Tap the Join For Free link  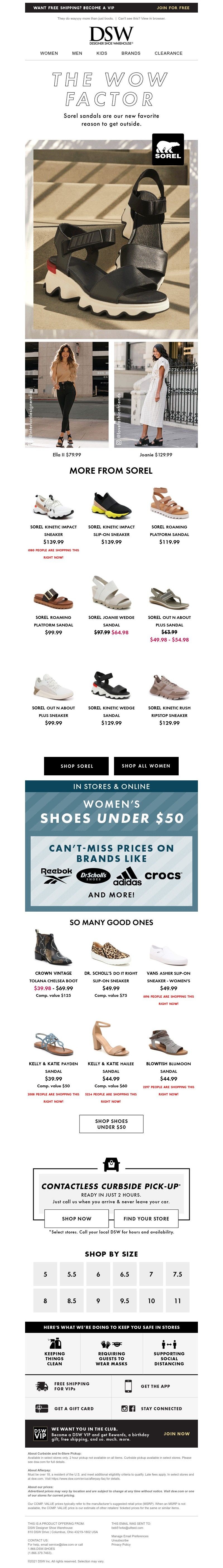(173, 8)
